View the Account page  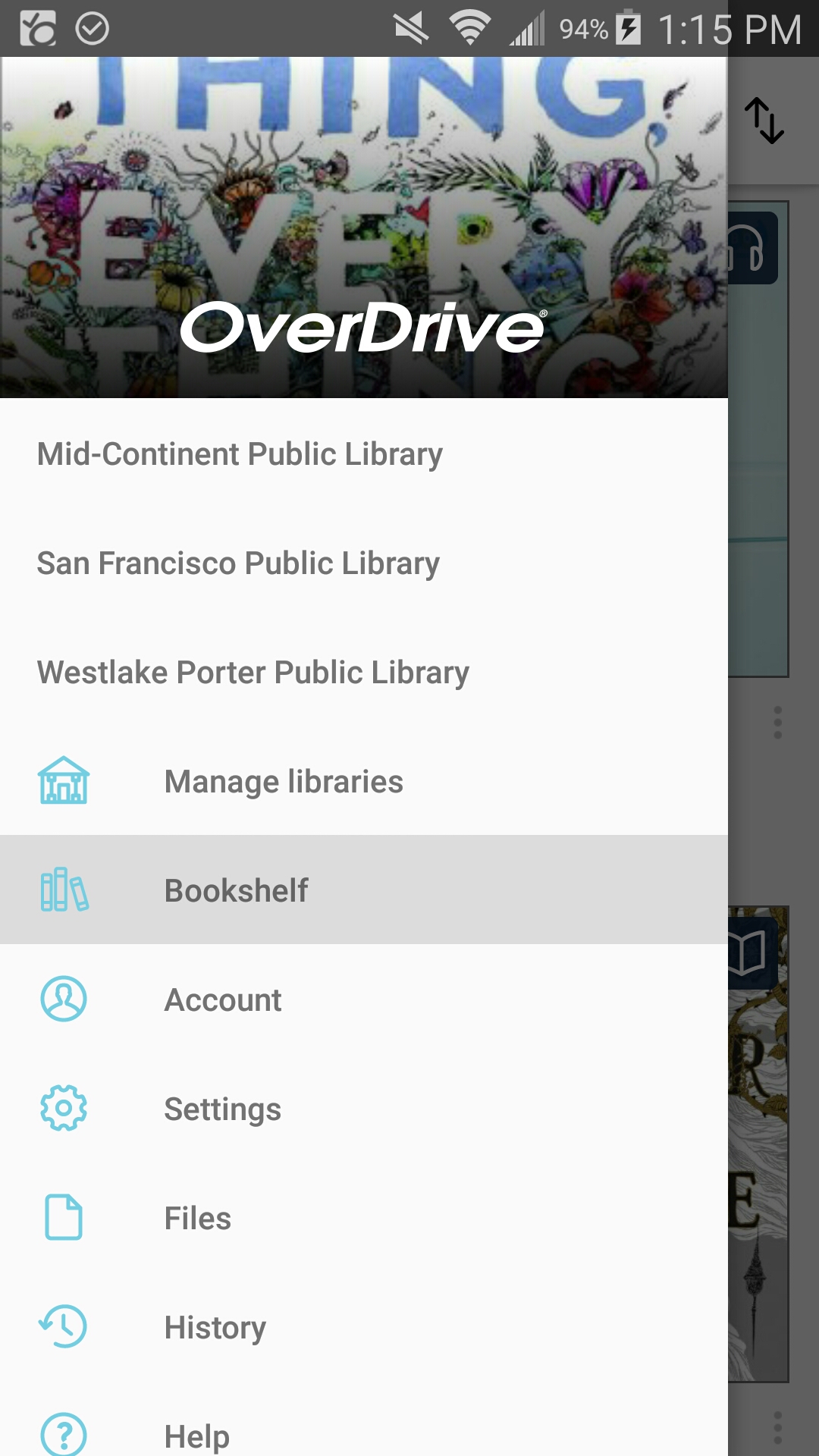pos(223,1000)
